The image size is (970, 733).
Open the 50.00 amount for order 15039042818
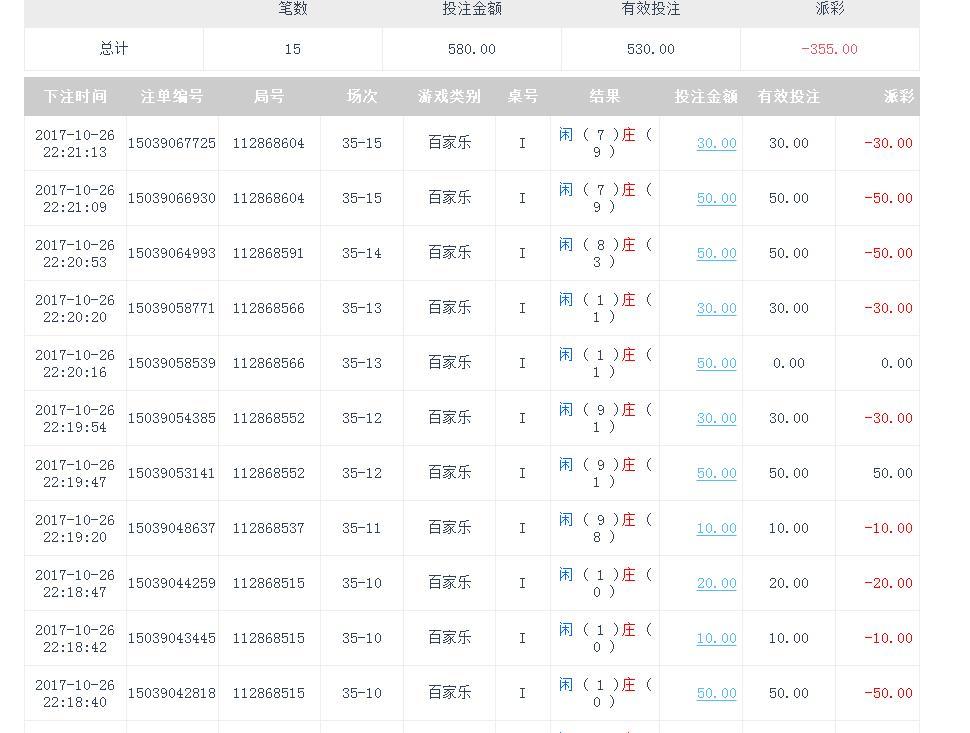point(716,693)
